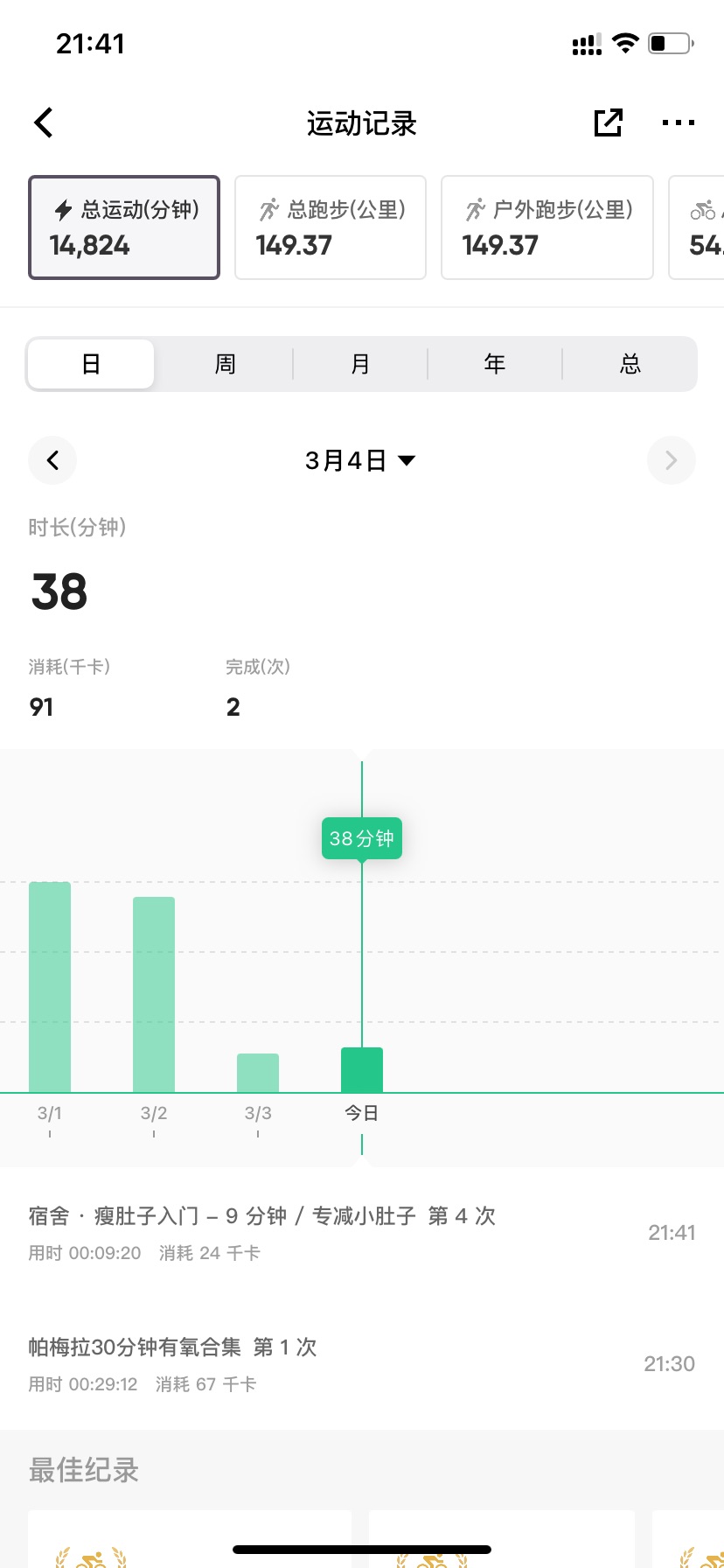The image size is (724, 1568).
Task: Select the 3/1 bar in chart
Action: [50, 987]
